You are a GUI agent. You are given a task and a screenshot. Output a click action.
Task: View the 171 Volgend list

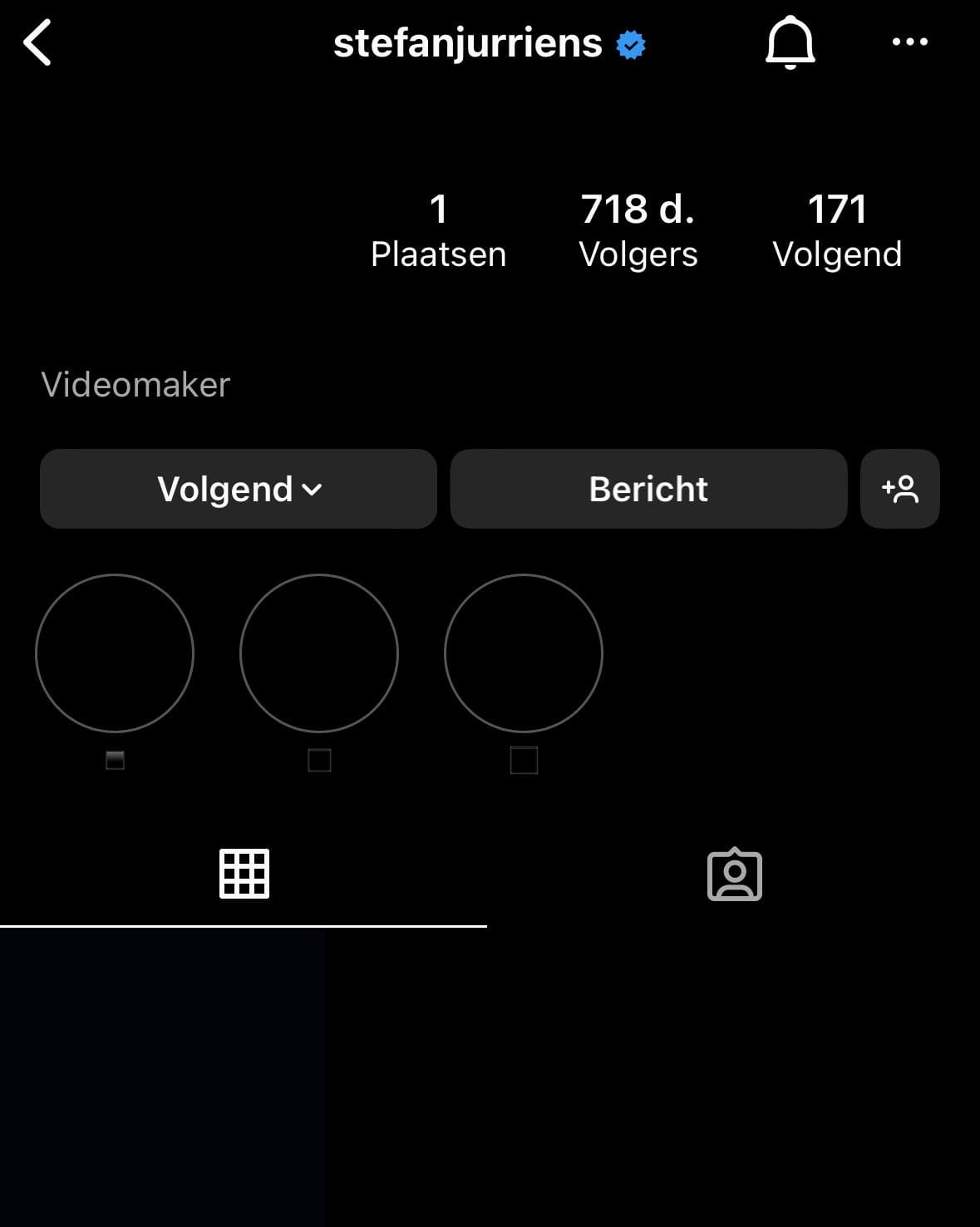pyautogui.click(x=836, y=230)
